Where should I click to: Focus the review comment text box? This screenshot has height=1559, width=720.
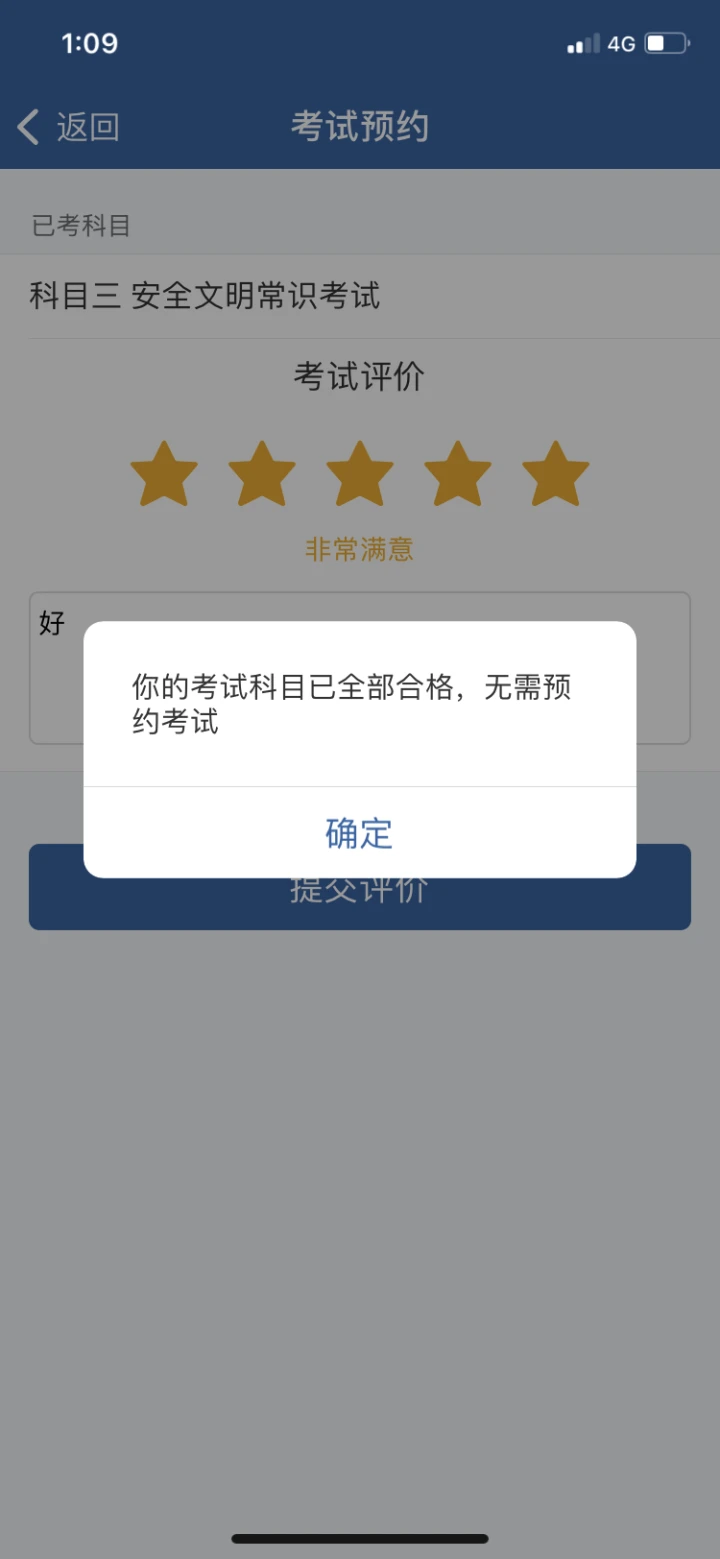click(360, 668)
